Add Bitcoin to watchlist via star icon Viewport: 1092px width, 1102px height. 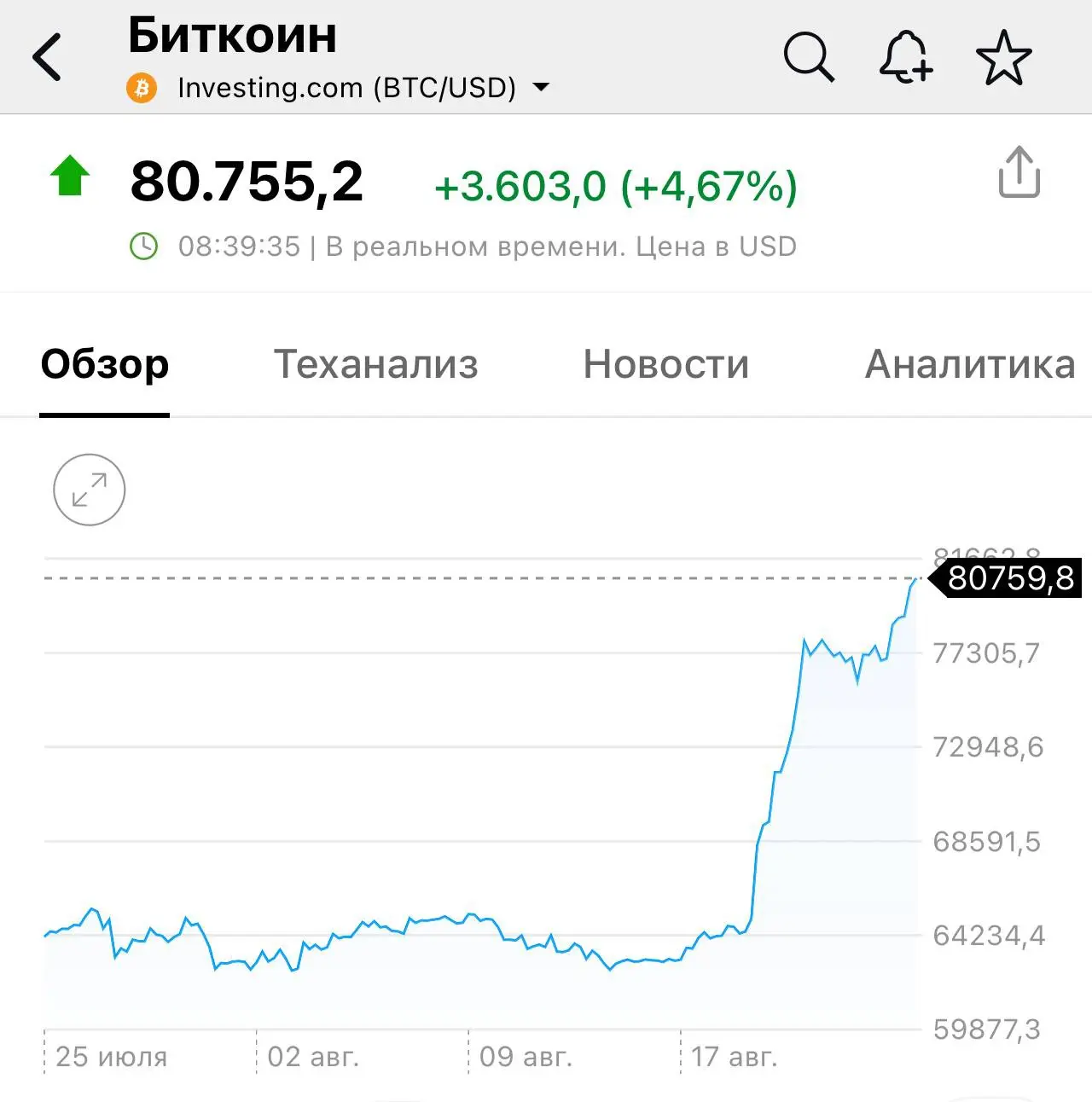(1003, 57)
